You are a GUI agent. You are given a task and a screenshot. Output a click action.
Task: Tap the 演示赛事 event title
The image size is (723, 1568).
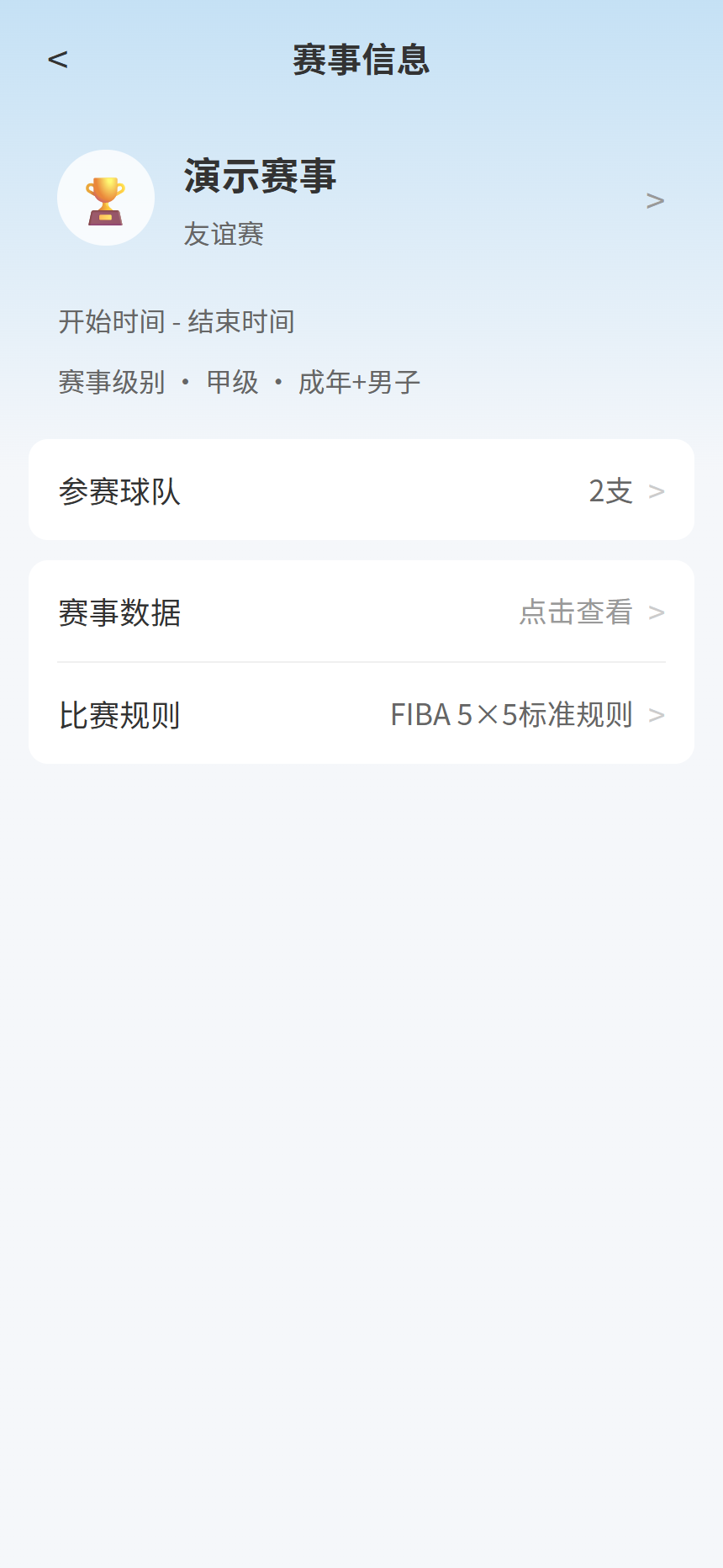[x=259, y=177]
